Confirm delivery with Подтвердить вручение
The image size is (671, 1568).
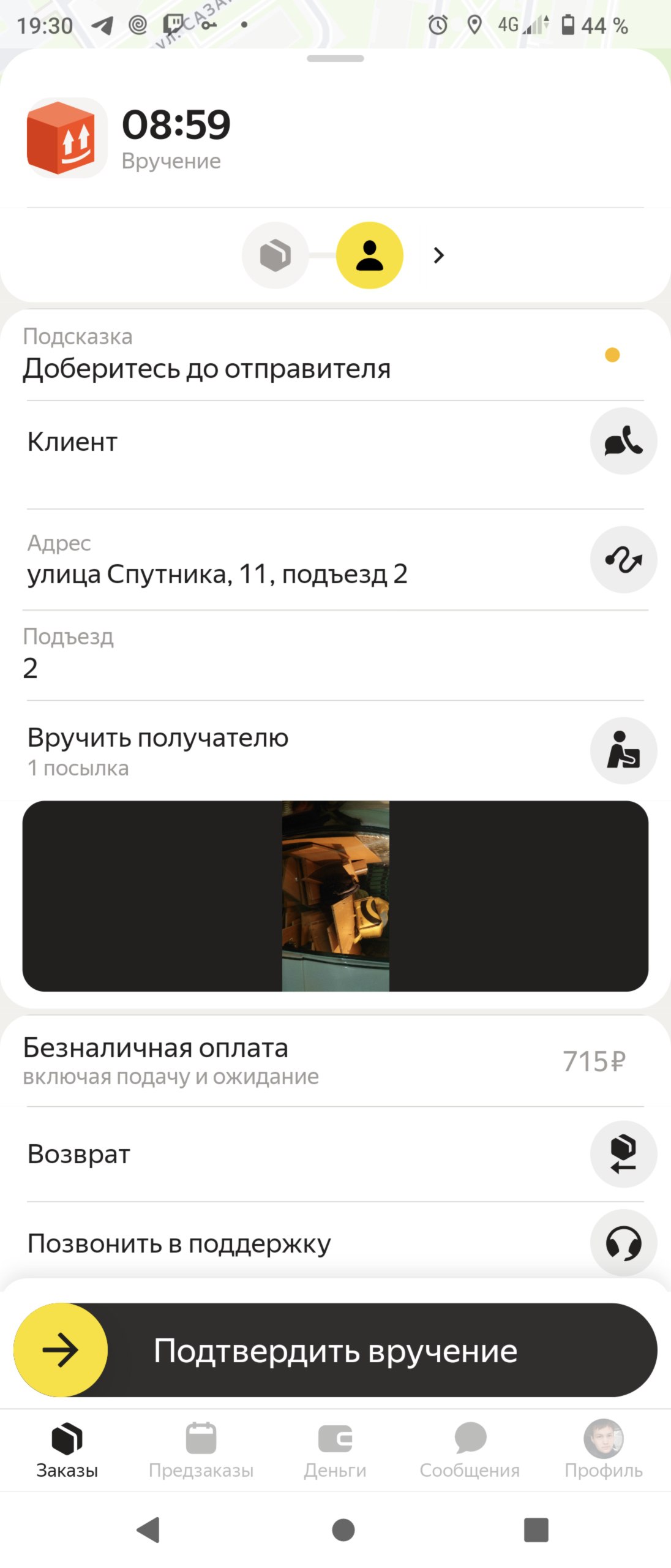(335, 1350)
